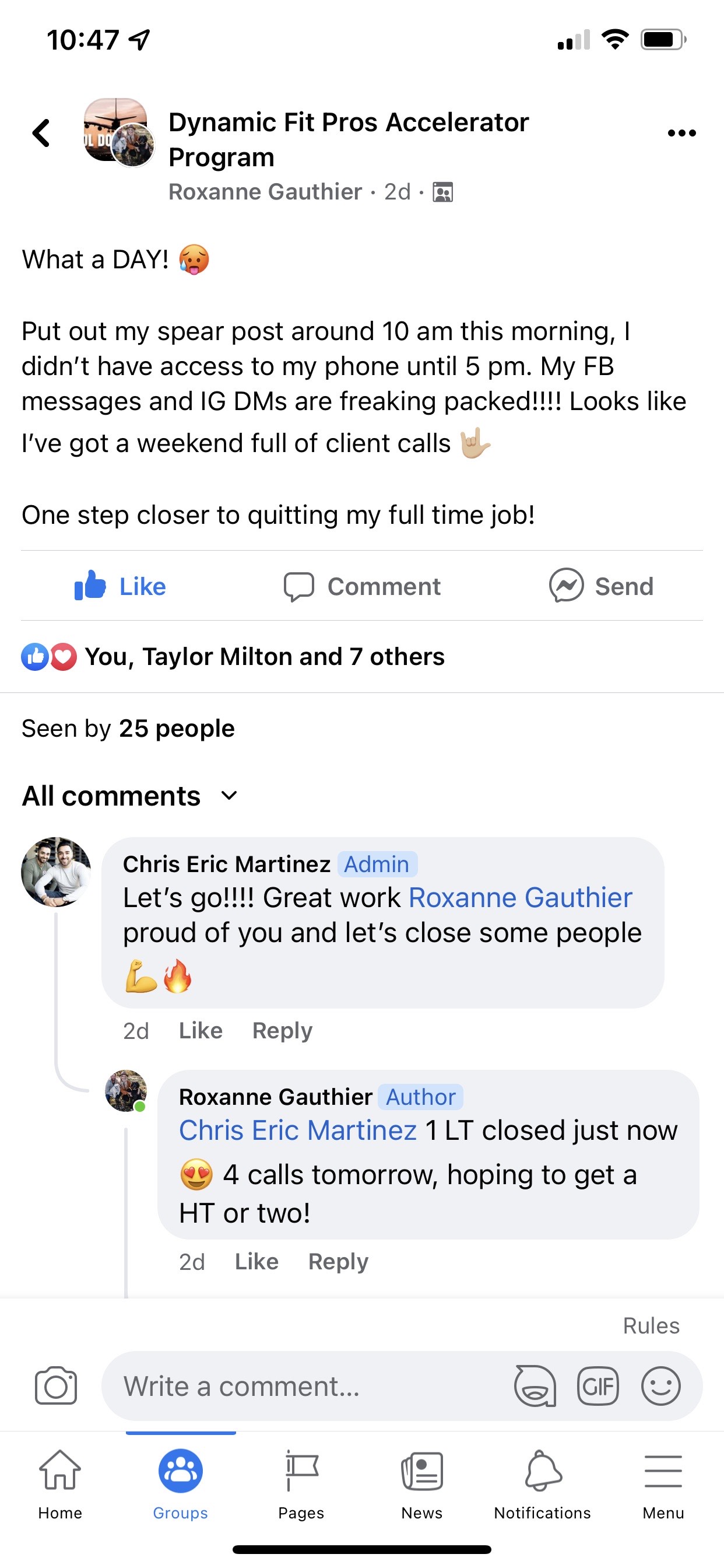Open the emoji picker in comment box
This screenshot has height=1568, width=724.
point(660,1387)
